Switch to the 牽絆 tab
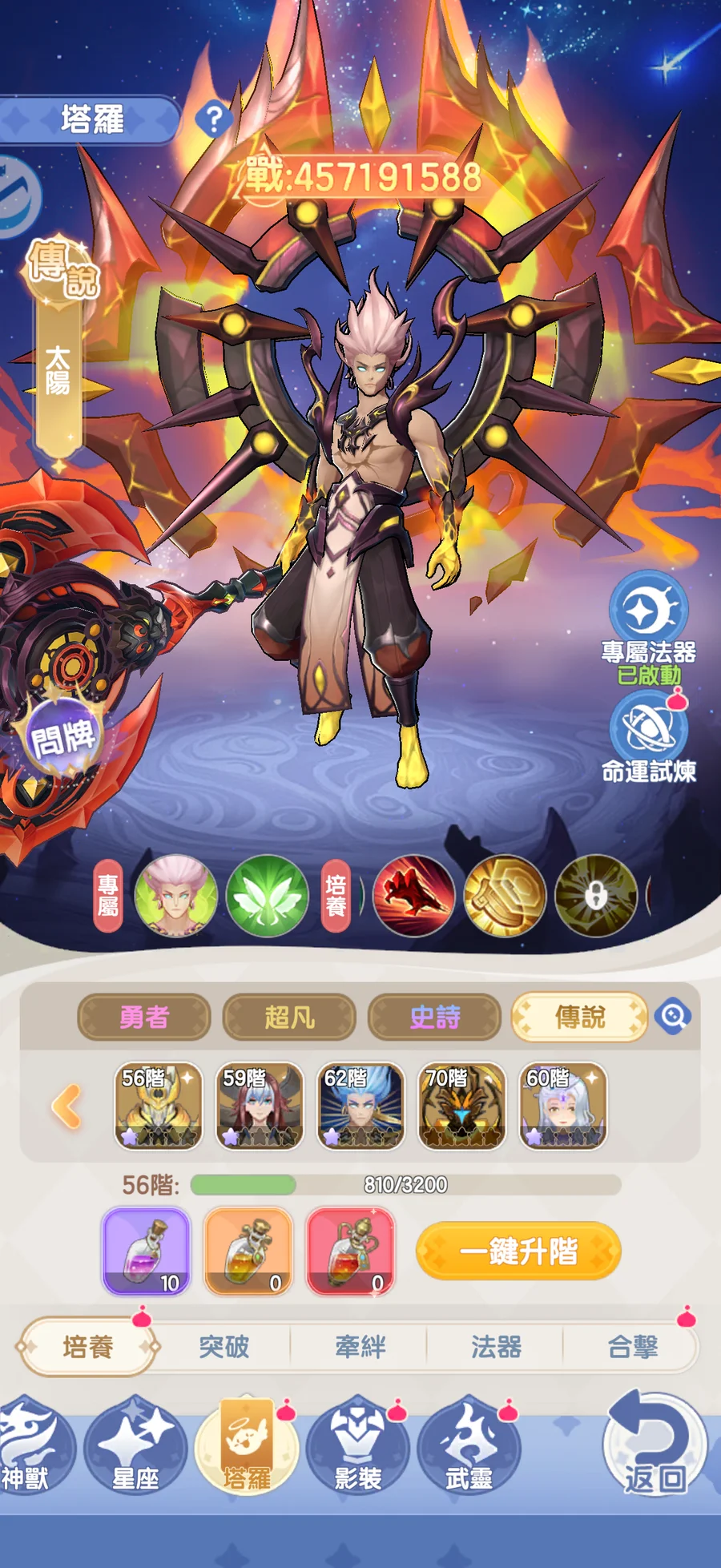 (x=360, y=1347)
